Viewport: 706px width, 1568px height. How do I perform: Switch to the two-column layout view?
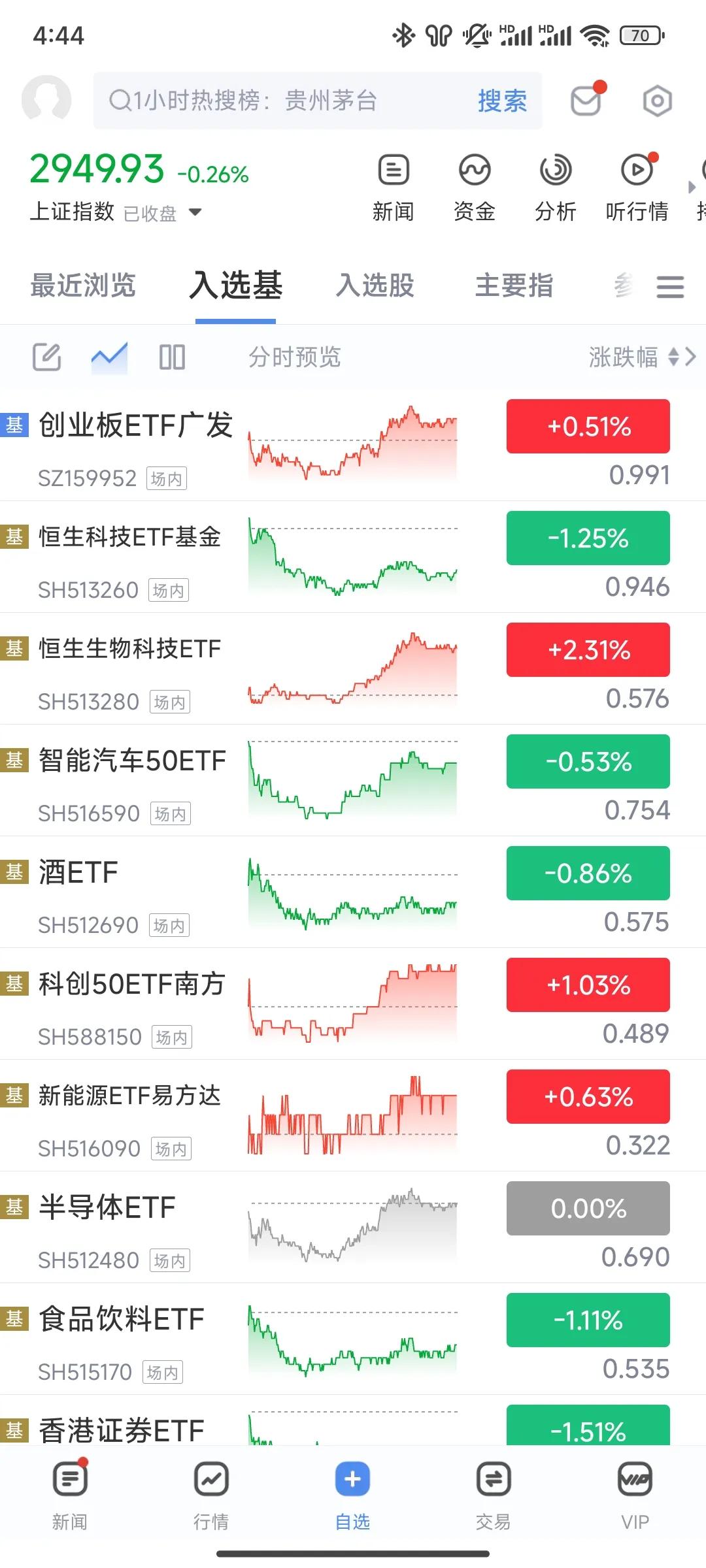172,357
